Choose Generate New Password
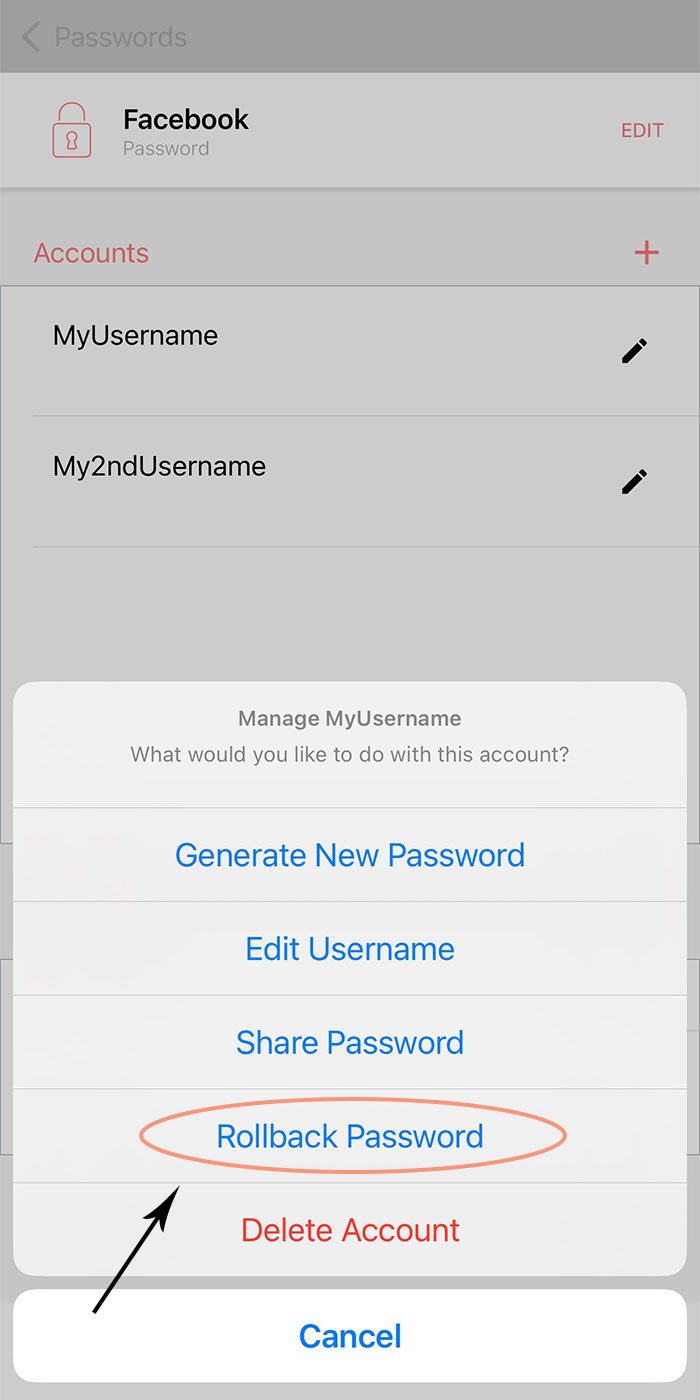The image size is (700, 1400). tap(350, 855)
